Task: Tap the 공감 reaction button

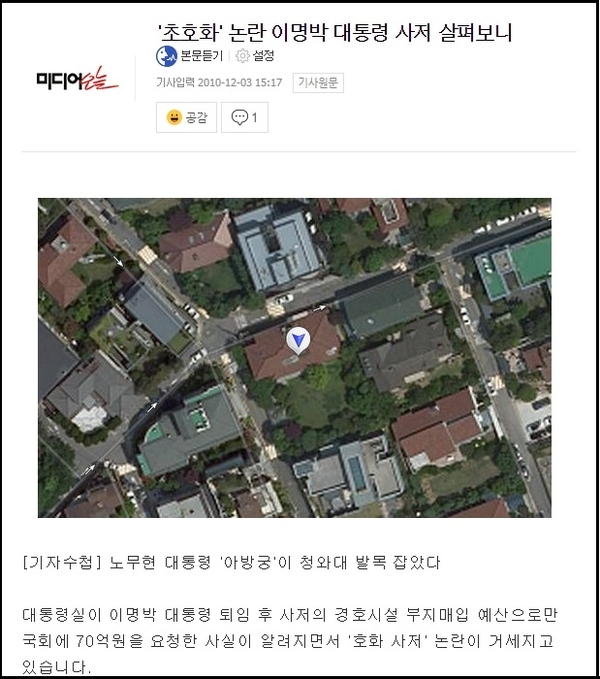Action: [185, 117]
